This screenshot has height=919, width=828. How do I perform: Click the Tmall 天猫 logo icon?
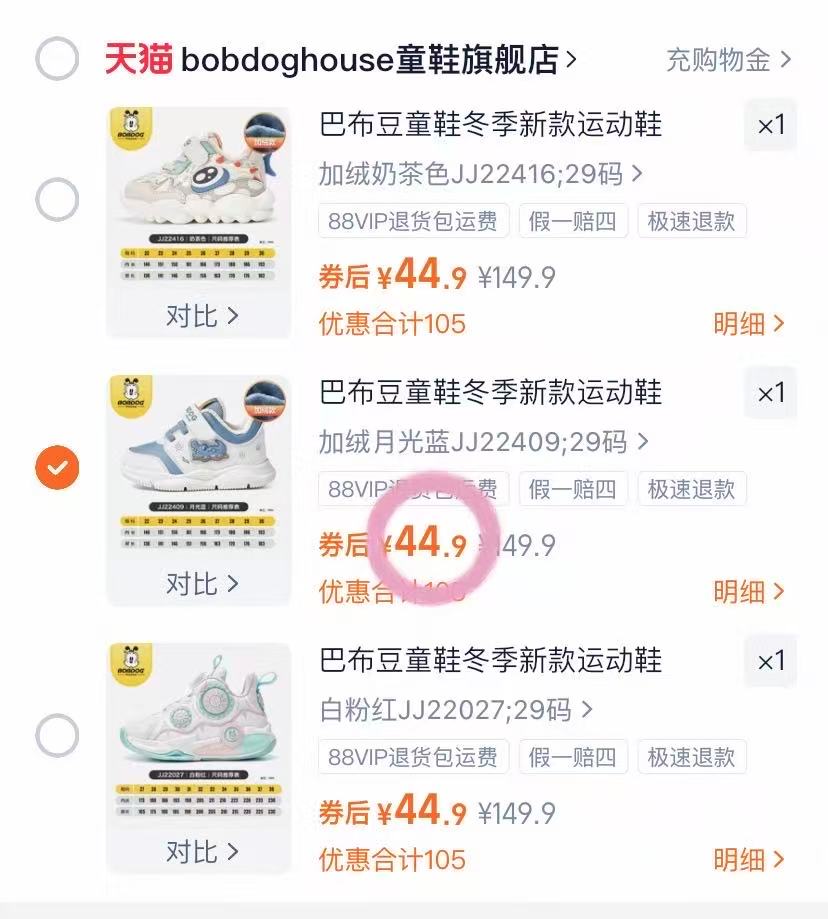click(x=138, y=59)
